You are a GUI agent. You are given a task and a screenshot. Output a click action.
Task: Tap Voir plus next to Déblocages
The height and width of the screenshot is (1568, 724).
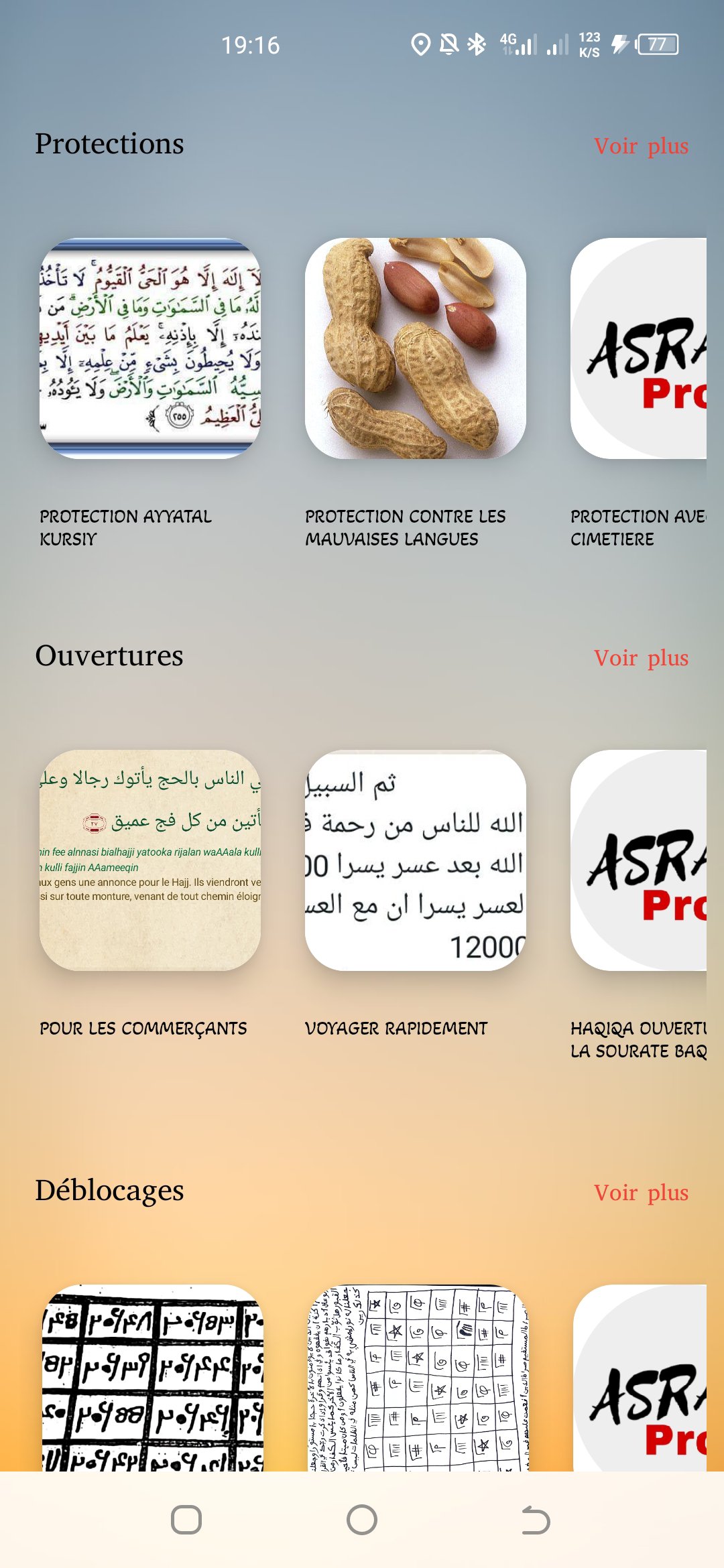(x=641, y=1193)
